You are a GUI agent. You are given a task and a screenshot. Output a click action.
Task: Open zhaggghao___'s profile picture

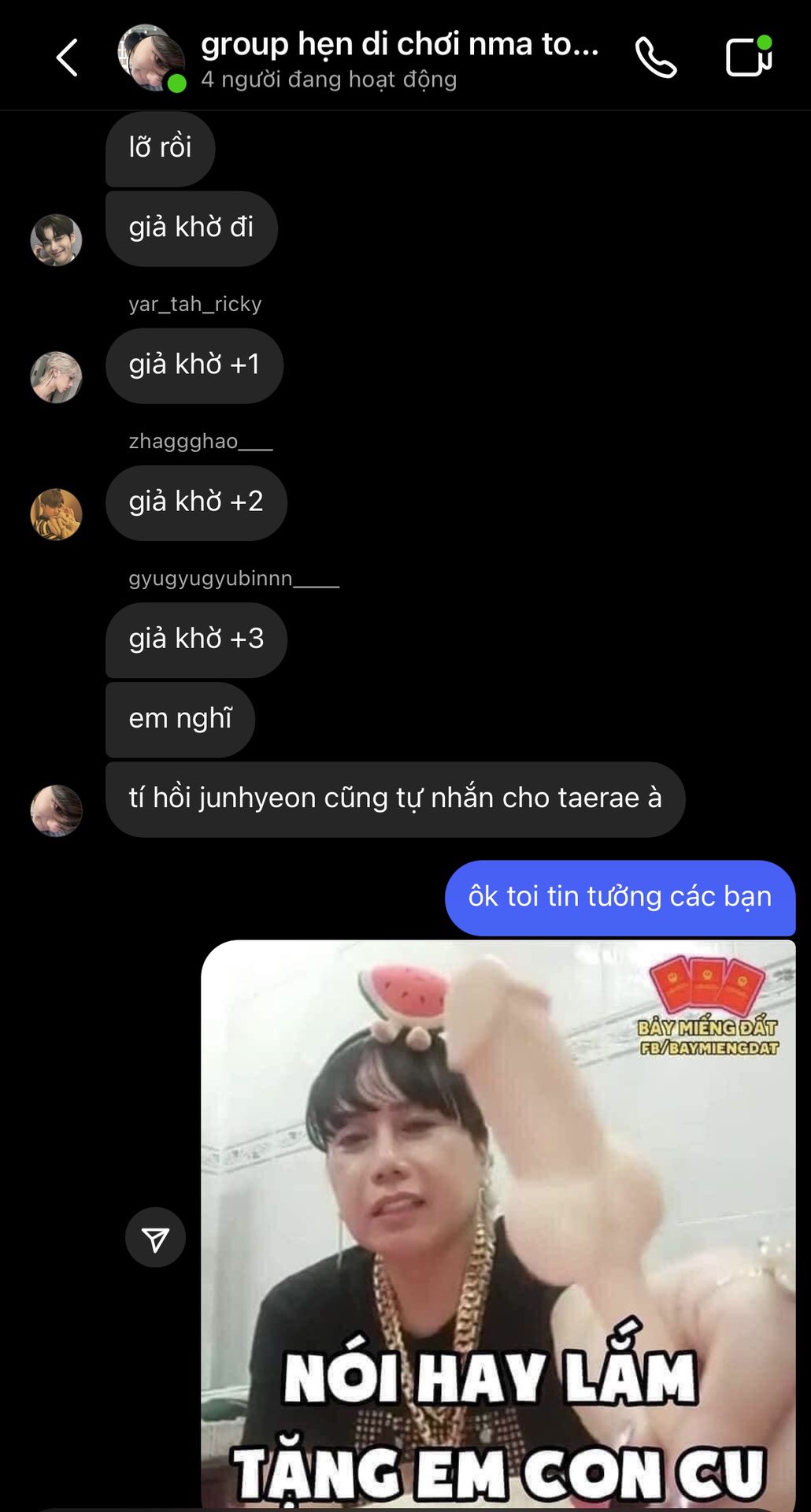point(56,514)
